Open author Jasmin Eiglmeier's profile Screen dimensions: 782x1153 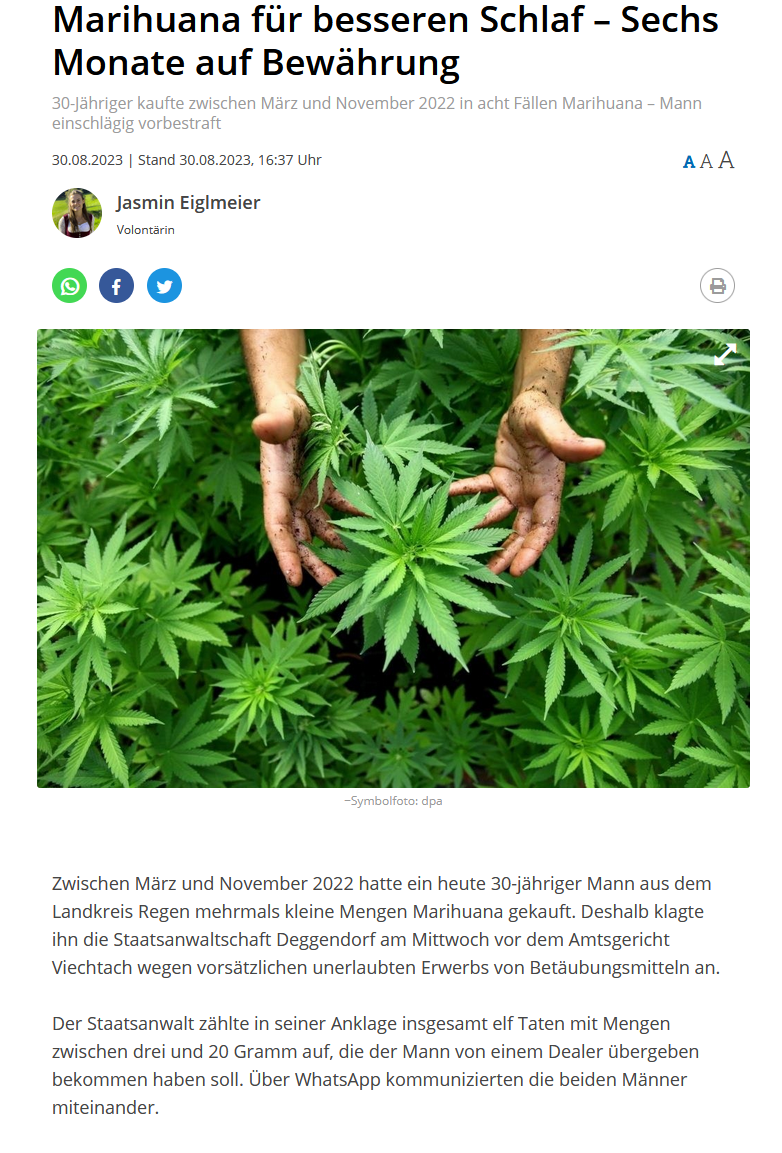coord(188,203)
